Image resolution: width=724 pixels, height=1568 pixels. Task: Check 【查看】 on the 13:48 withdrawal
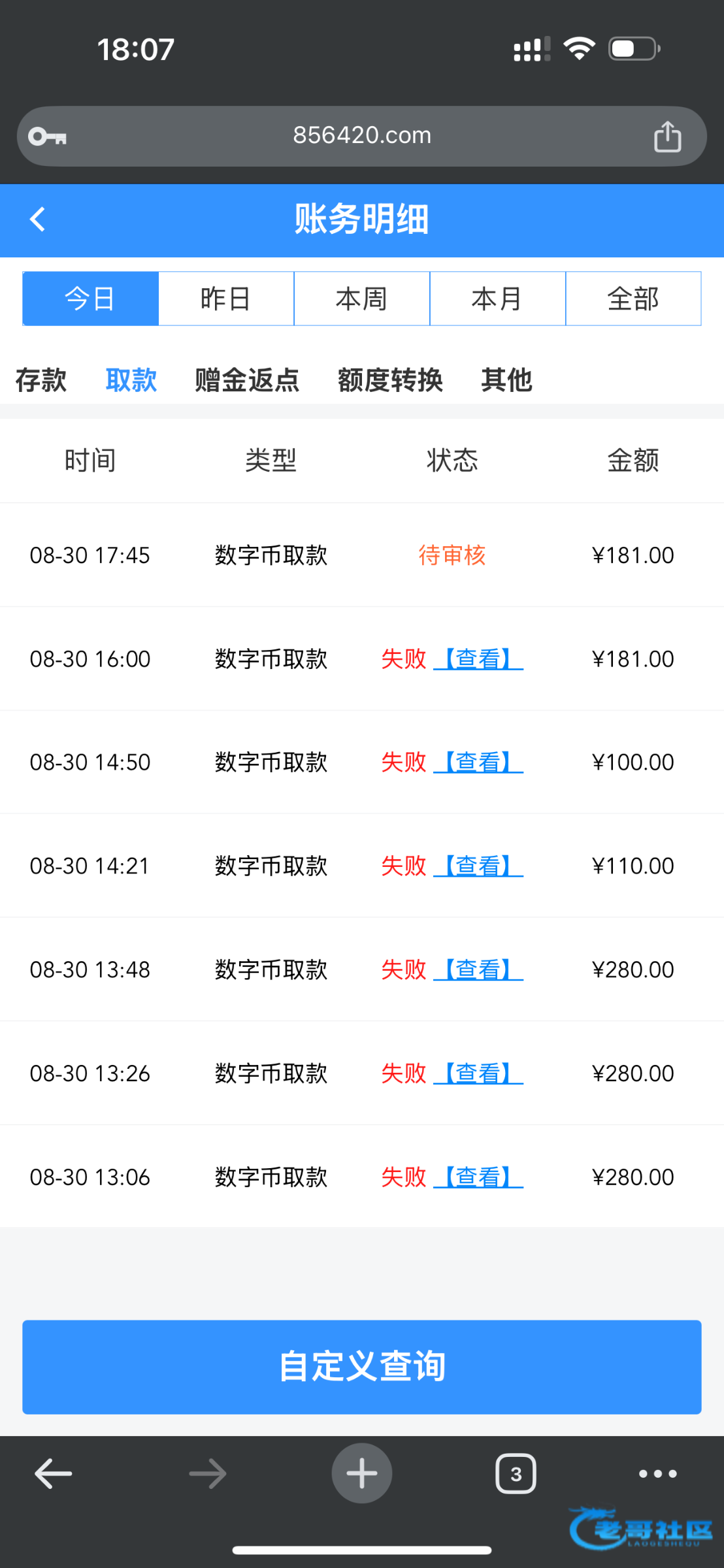478,970
